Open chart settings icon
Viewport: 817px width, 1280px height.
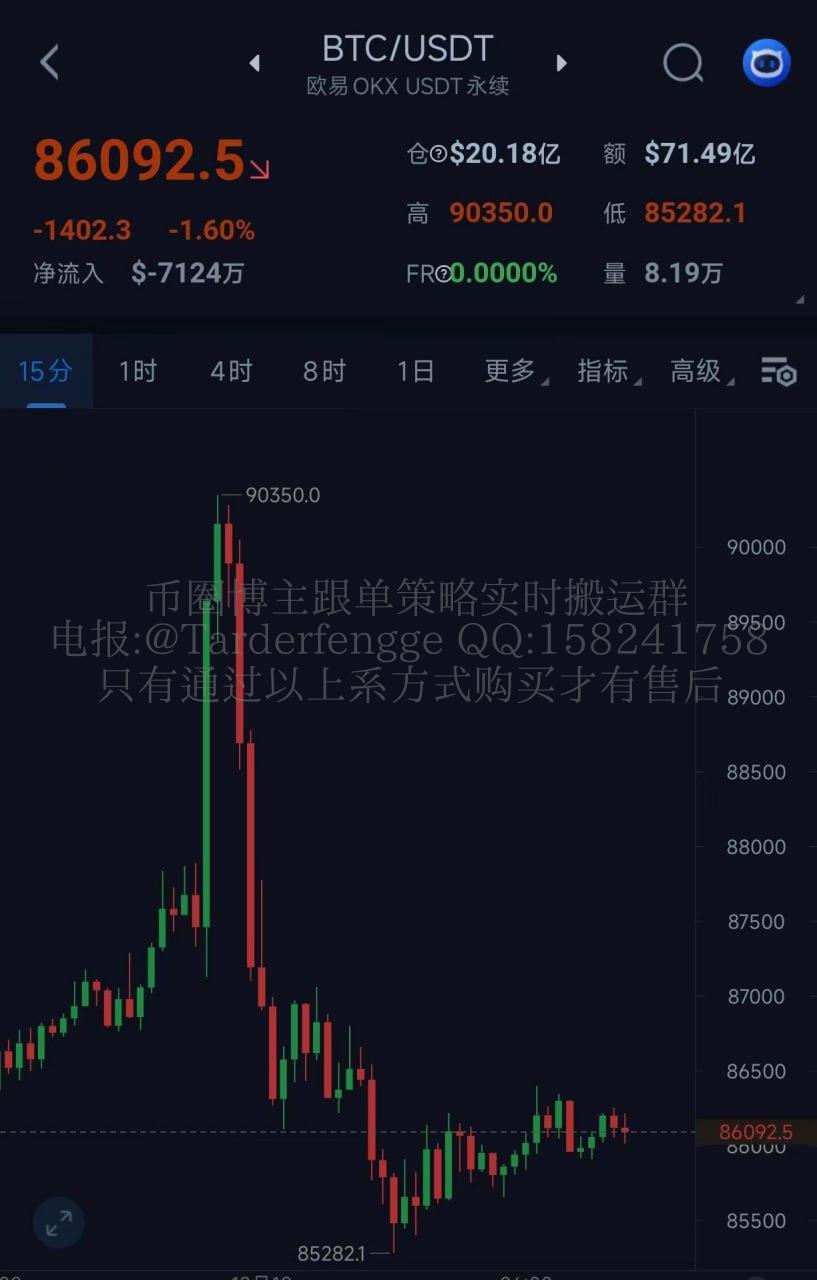click(778, 371)
